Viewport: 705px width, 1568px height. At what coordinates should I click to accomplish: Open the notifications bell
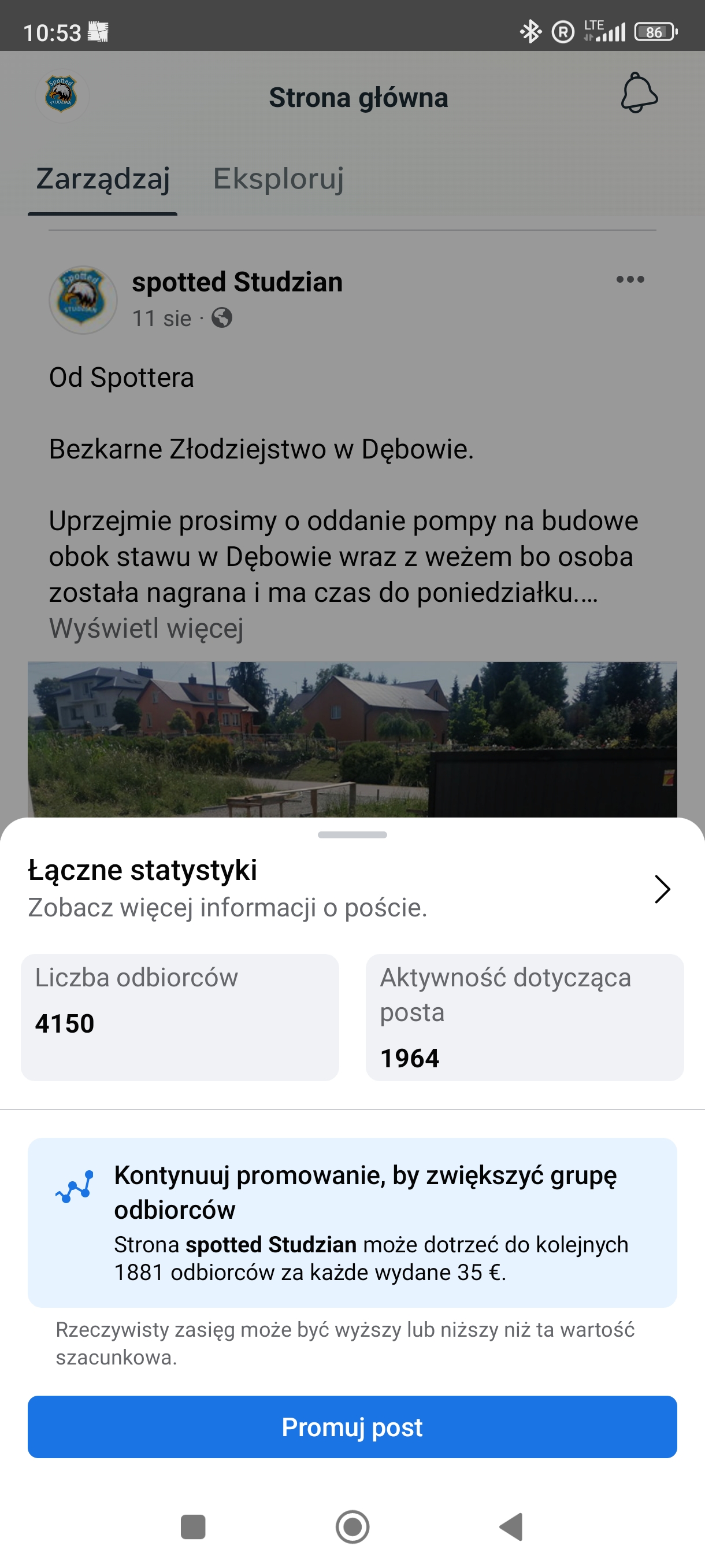639,94
